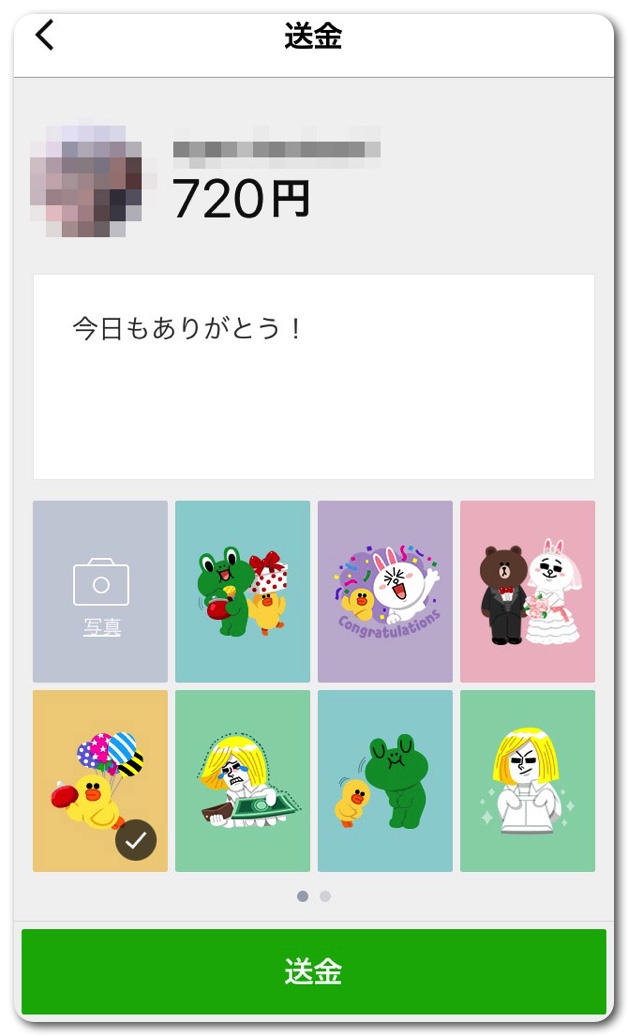
Task: Select the wedding bear and bunny card
Action: click(x=527, y=591)
